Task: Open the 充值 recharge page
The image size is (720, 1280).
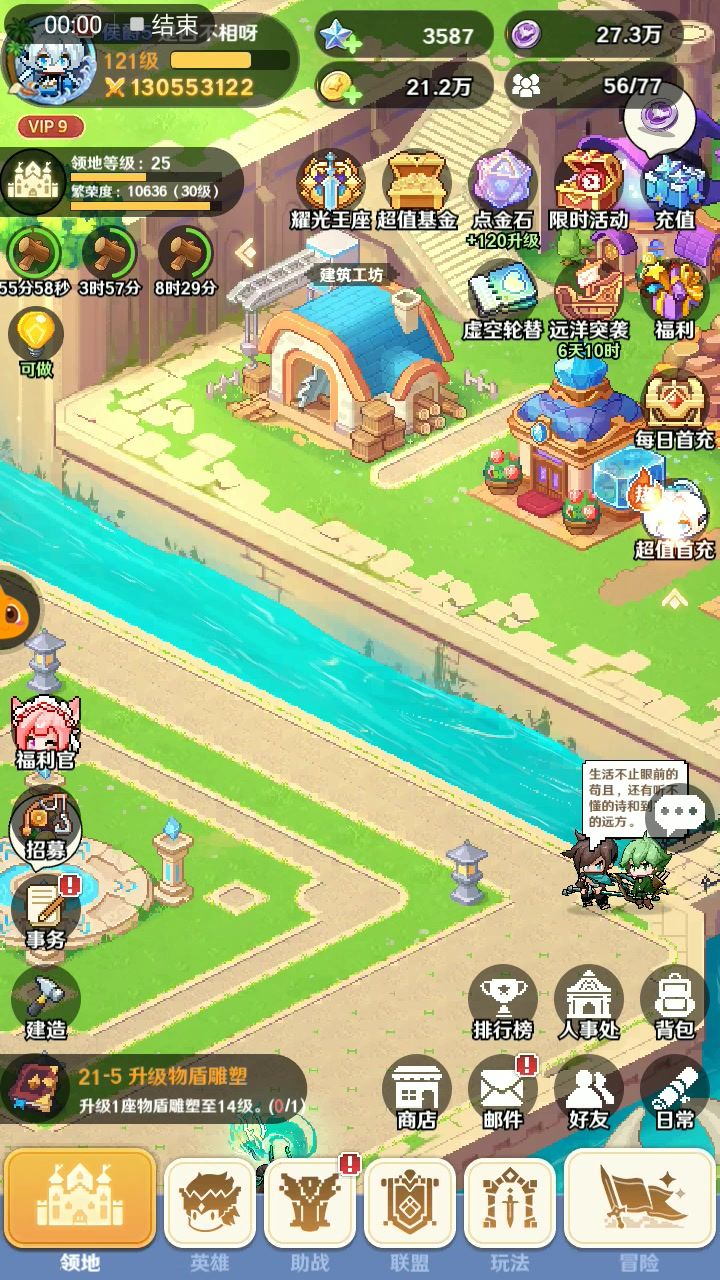Action: coord(674,190)
